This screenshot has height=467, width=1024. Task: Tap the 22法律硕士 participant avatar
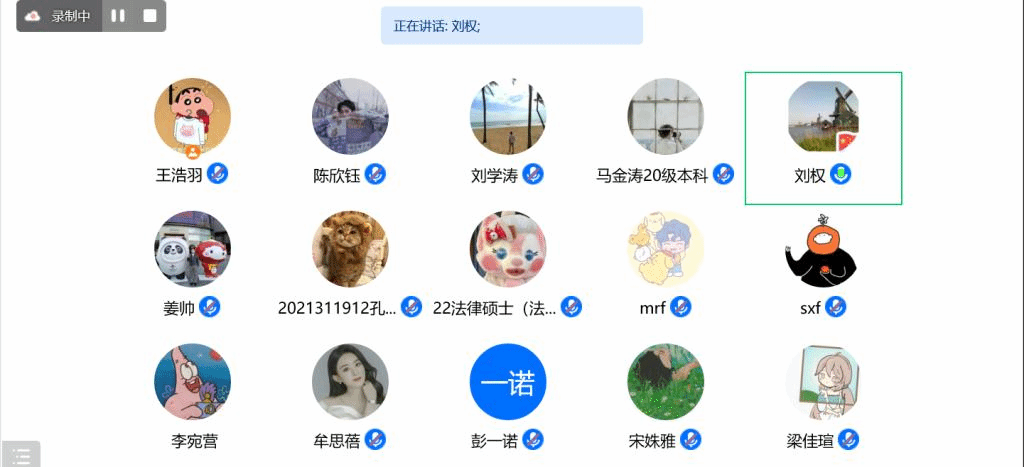[508, 249]
